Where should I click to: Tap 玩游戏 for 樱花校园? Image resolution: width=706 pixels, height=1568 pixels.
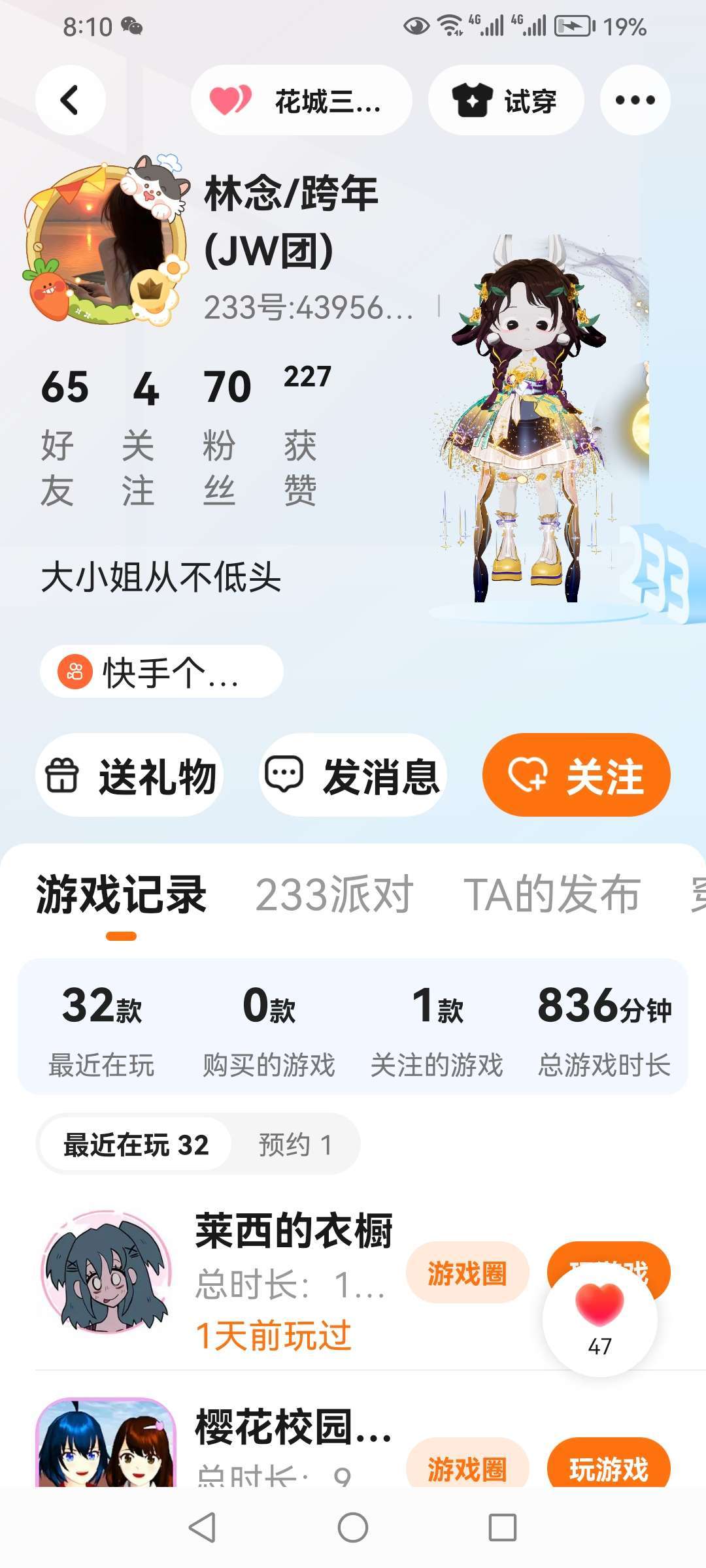(609, 1469)
